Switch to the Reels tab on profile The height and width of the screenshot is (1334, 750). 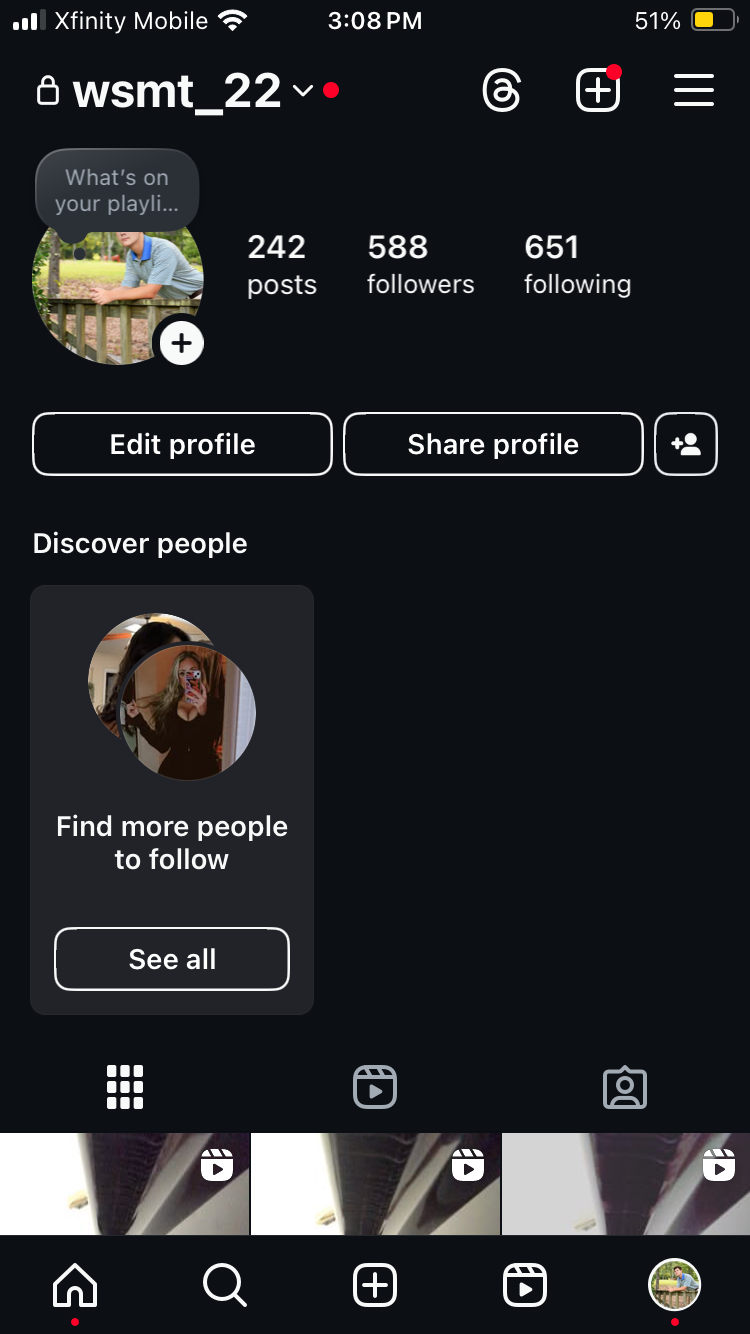(x=375, y=1086)
